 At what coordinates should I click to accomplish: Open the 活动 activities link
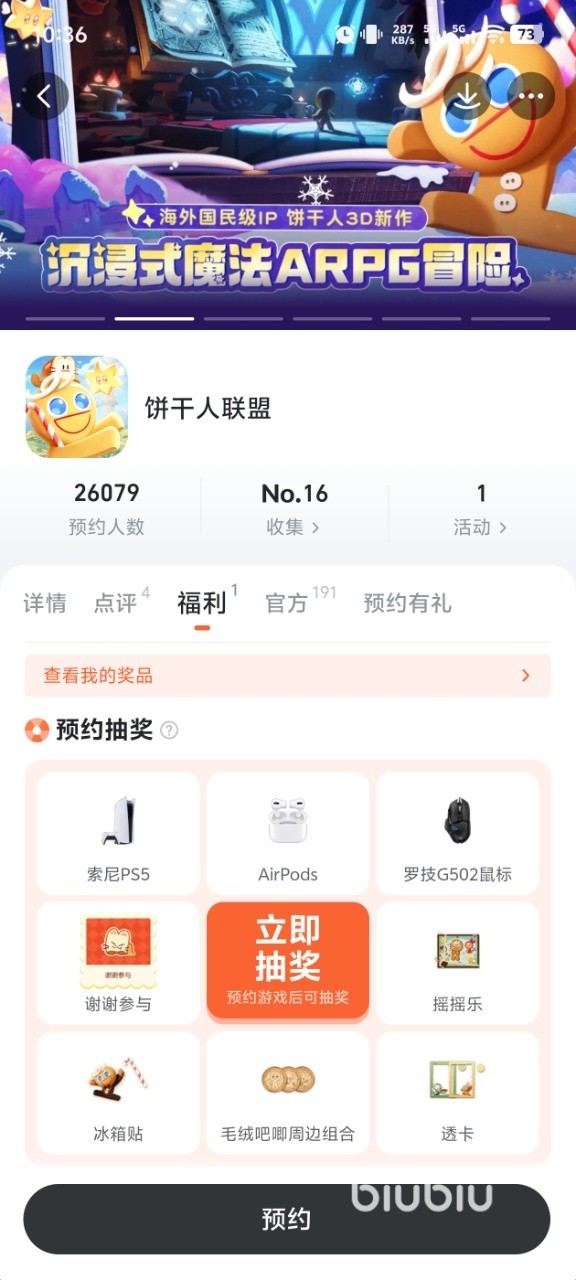481,508
